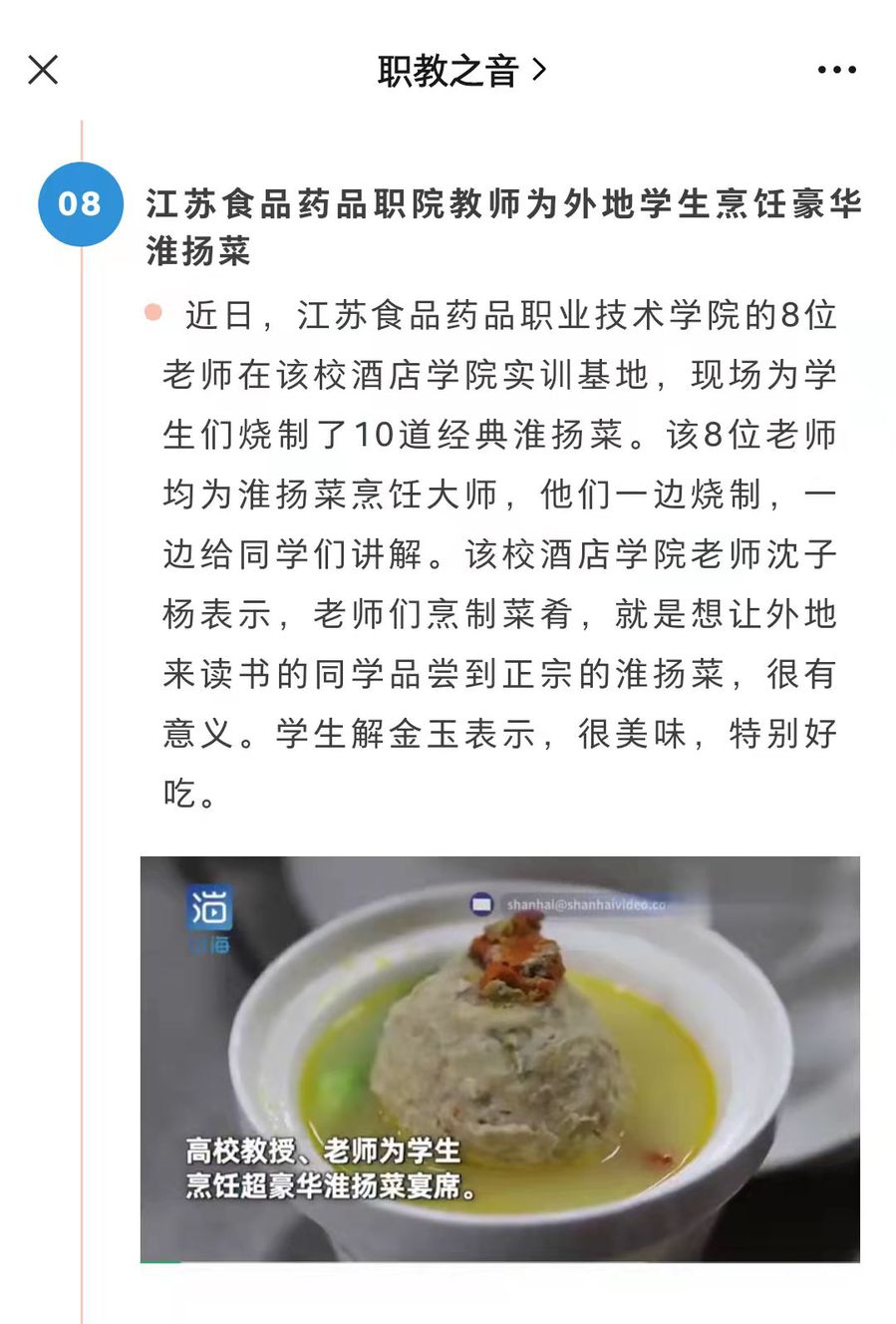
Task: Open the 职教之音 account page
Action: 460,70
